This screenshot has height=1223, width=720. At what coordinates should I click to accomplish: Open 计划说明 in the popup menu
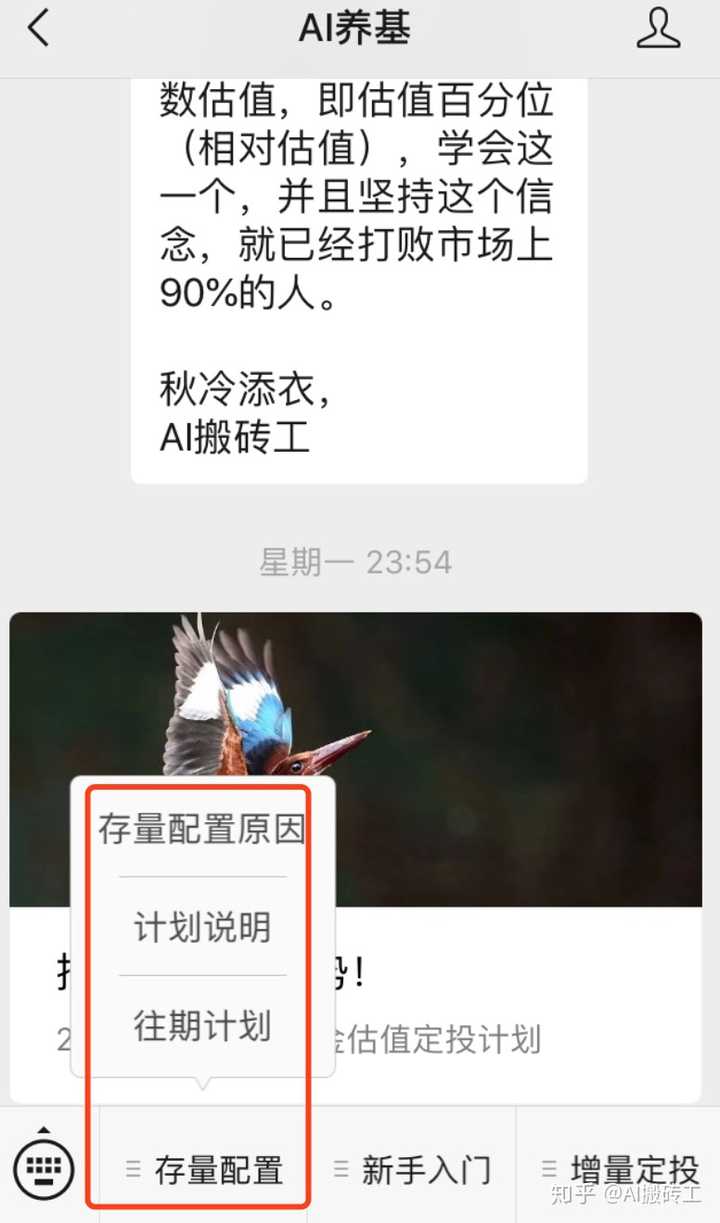[202, 927]
